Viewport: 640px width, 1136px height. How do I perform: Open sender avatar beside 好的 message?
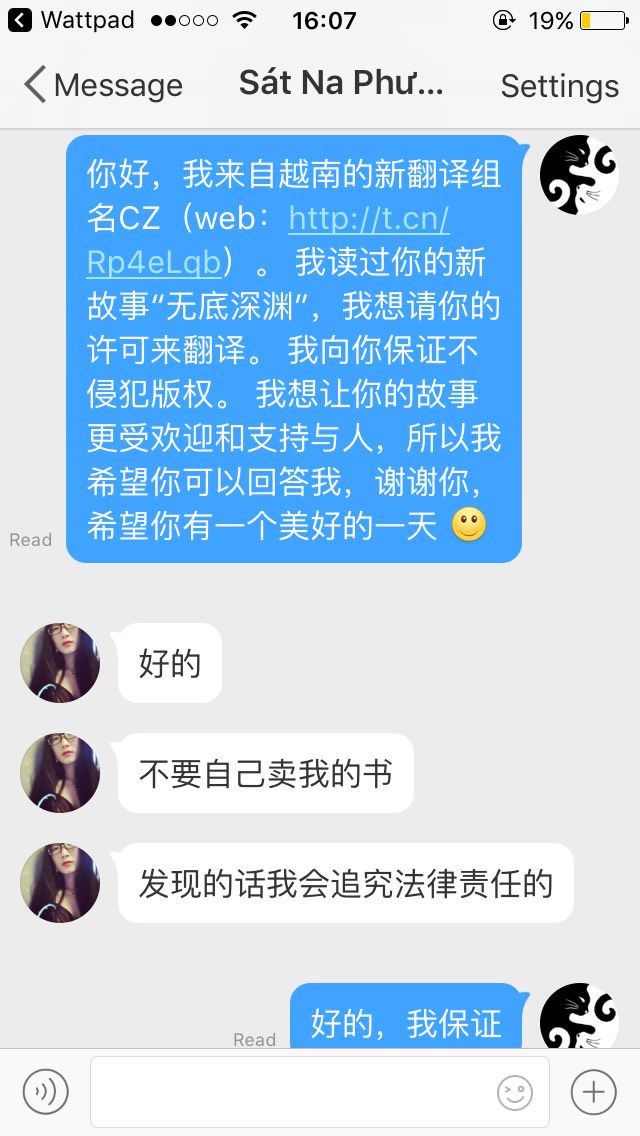(x=60, y=663)
